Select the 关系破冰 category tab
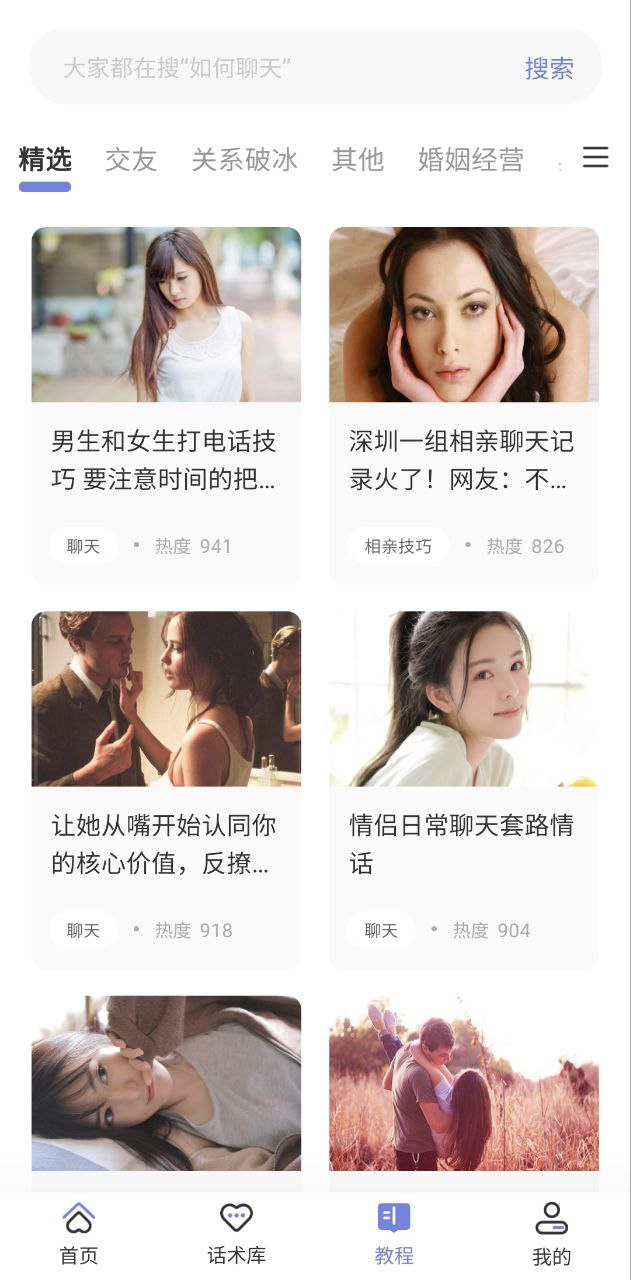Viewport: 631px width, 1280px height. (245, 159)
